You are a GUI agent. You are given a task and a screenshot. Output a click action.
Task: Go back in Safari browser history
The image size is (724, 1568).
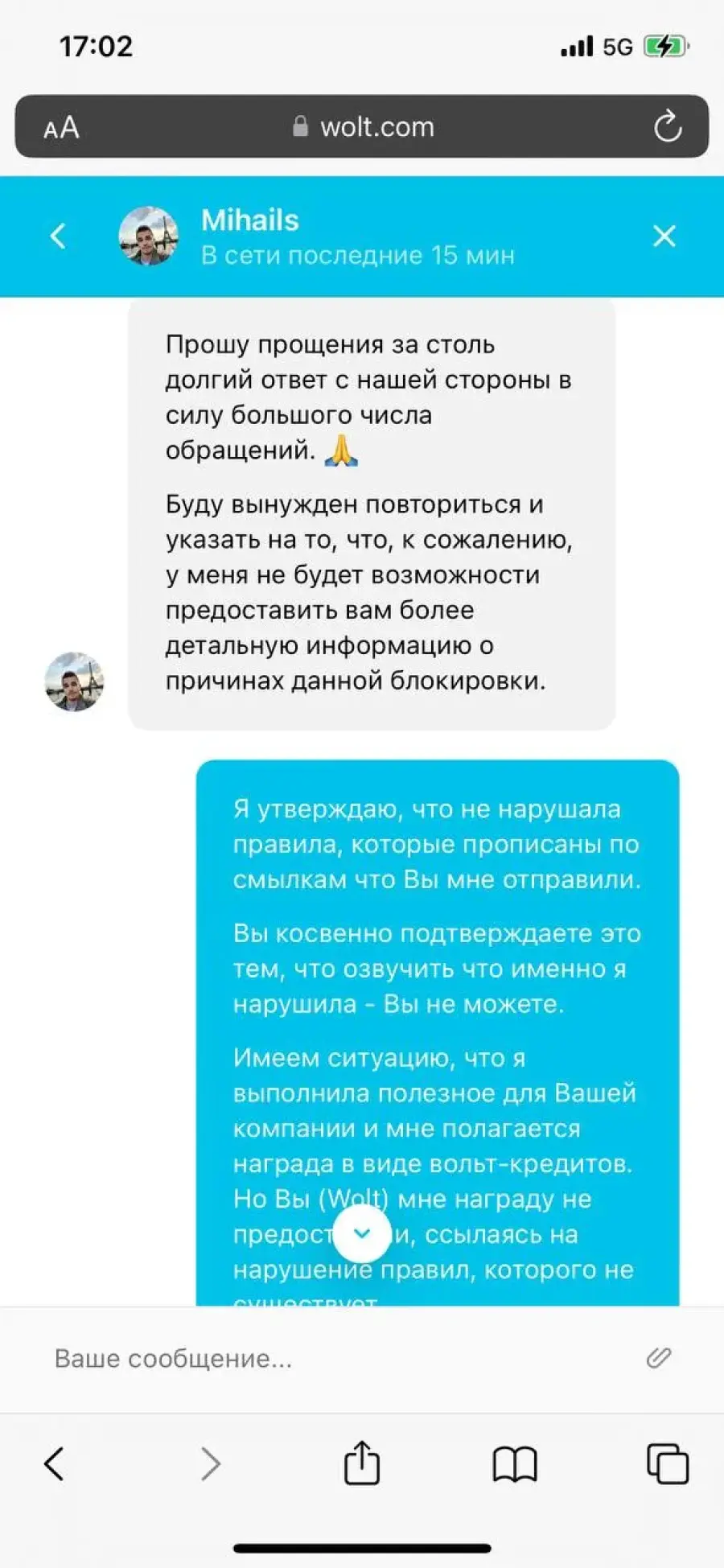pos(54,1463)
